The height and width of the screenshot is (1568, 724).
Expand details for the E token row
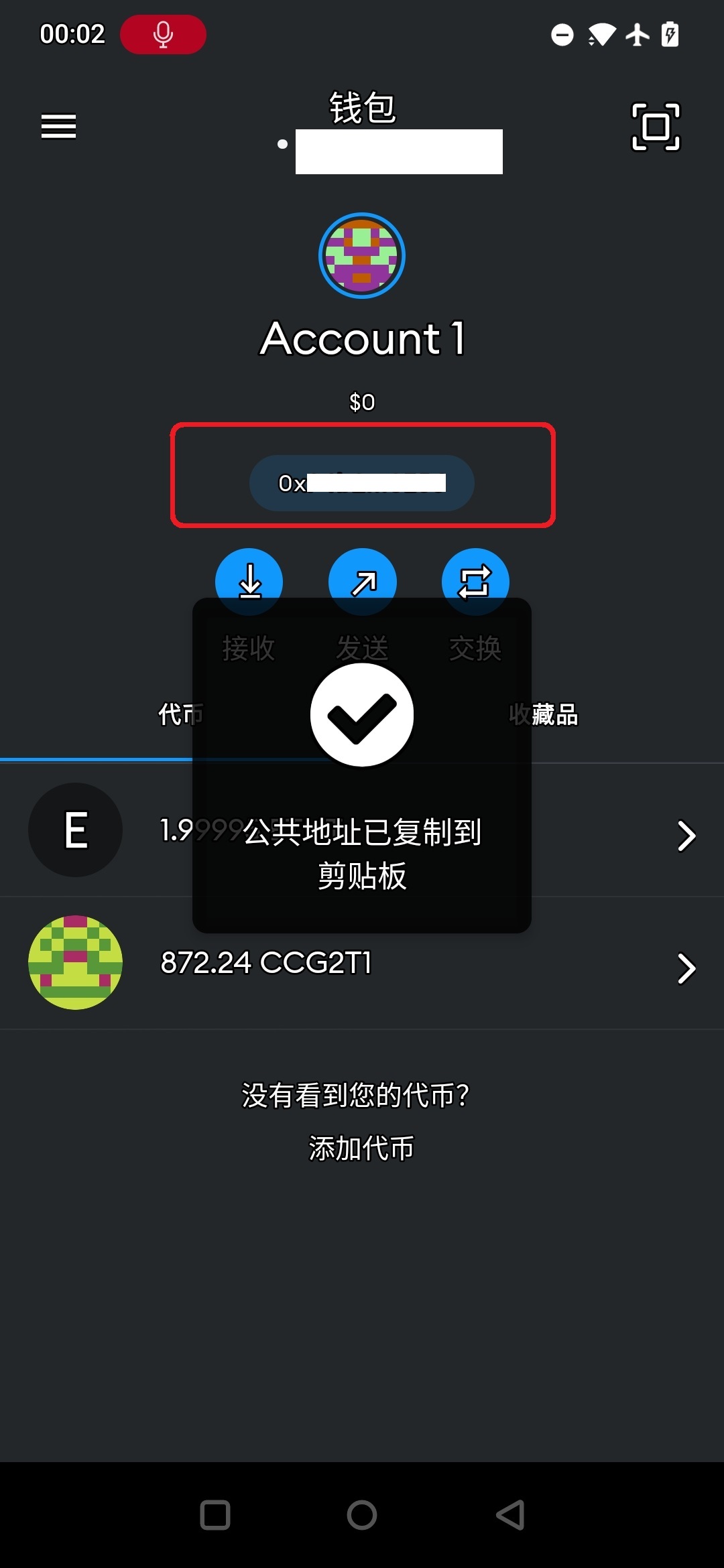[686, 835]
